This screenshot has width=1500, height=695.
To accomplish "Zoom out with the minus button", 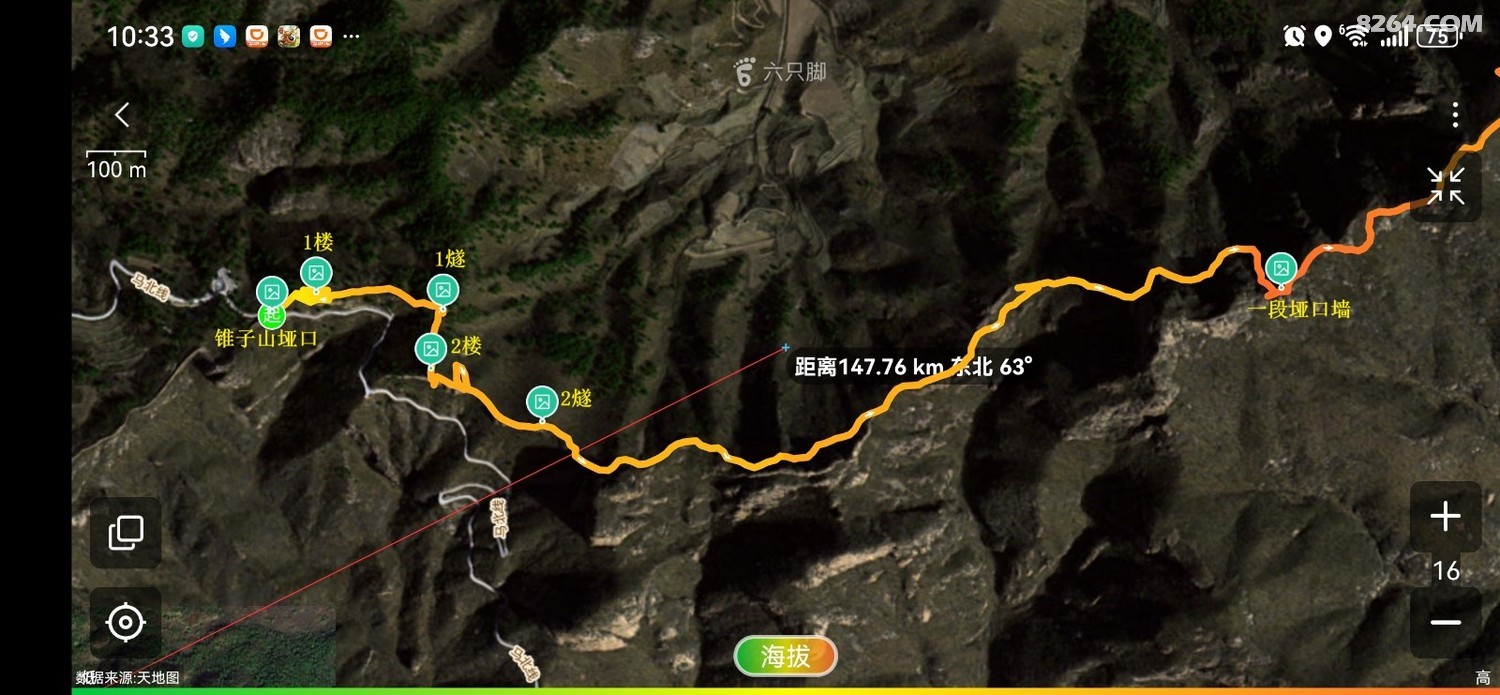I will coord(1445,622).
